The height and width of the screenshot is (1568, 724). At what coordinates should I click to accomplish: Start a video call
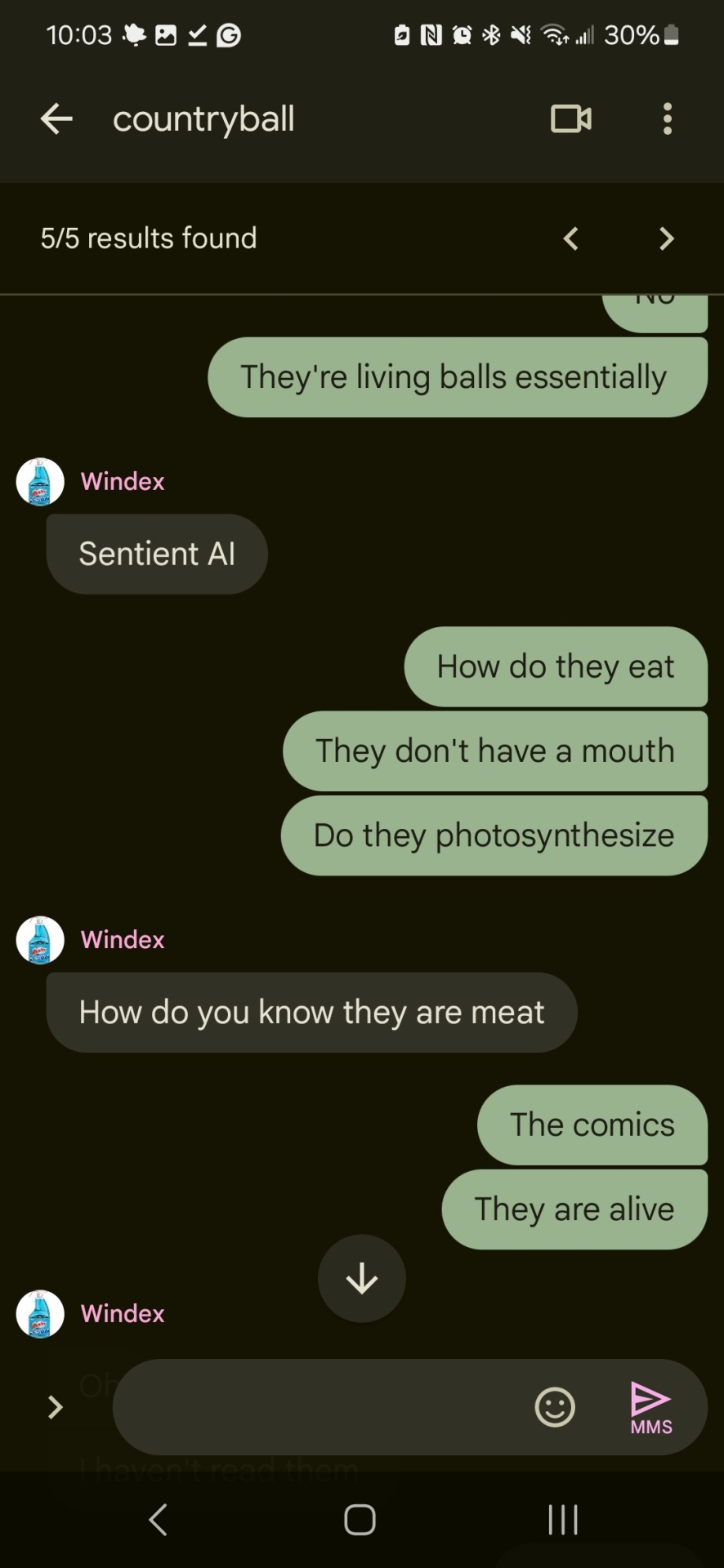click(x=570, y=119)
